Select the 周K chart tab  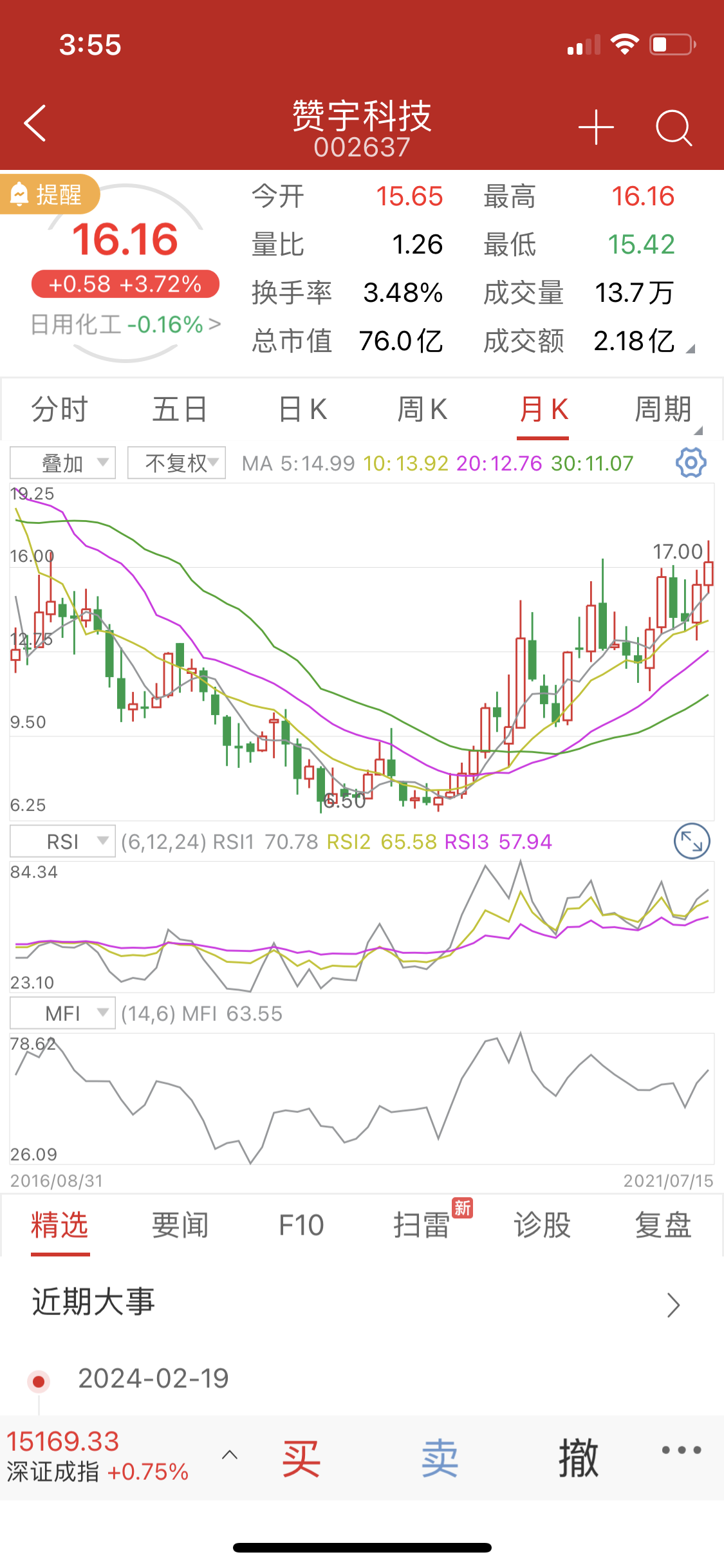click(422, 409)
